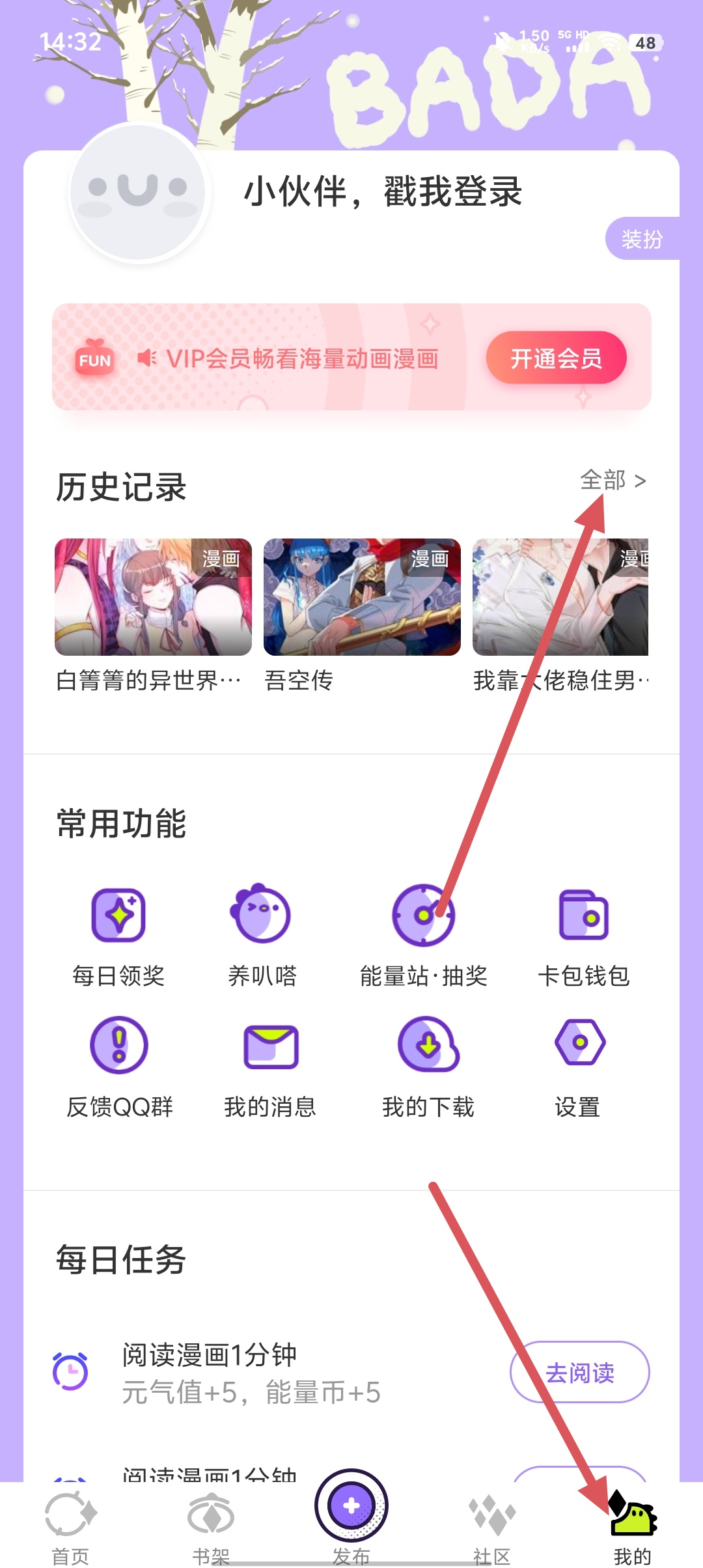Open 反馈QQ群 feedback group
Viewport: 703px width, 1568px height.
coord(119,1065)
